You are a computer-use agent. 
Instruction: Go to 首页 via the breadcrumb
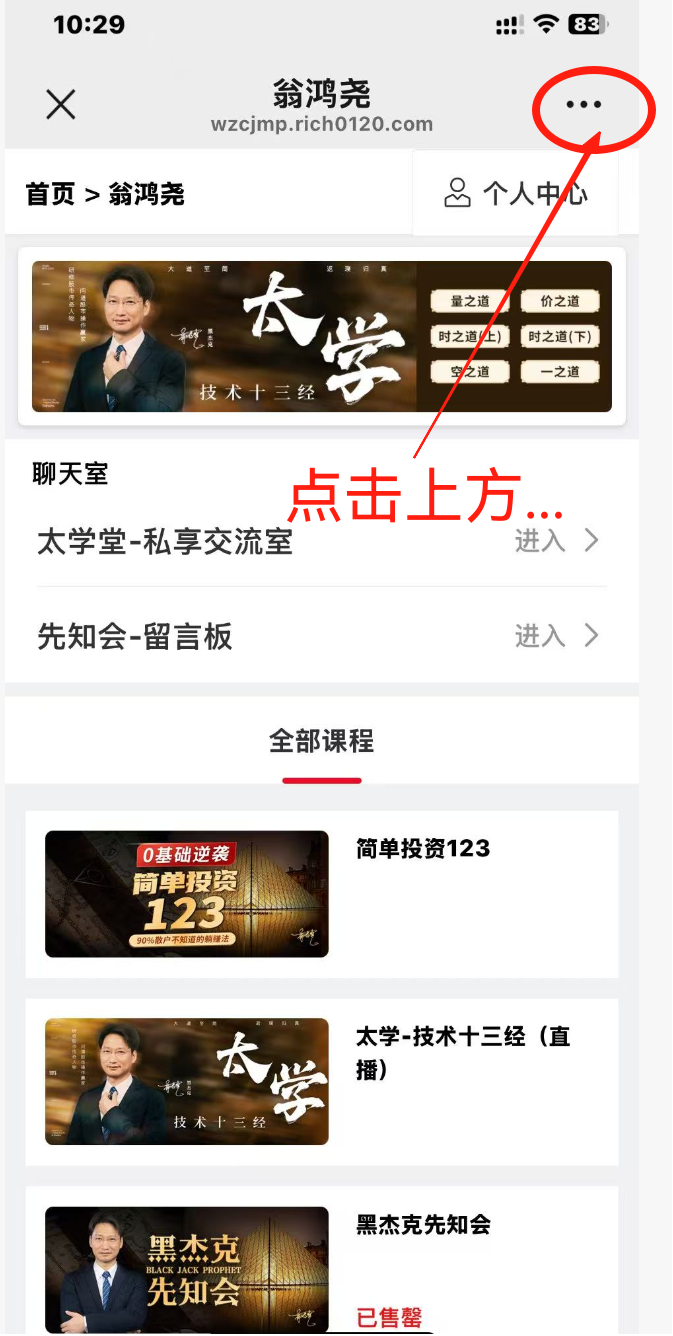pos(51,194)
